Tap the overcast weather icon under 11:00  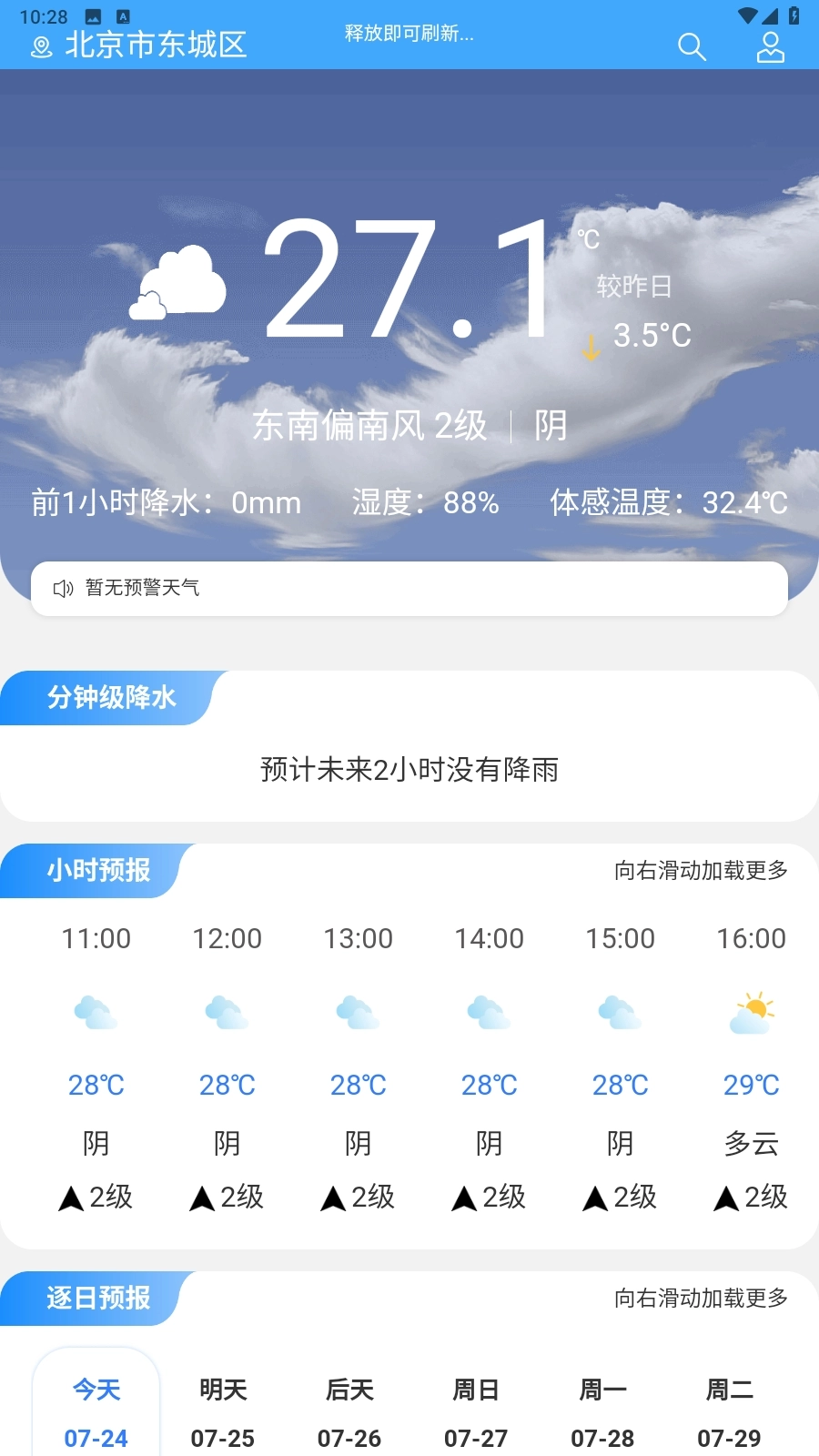tap(96, 1012)
